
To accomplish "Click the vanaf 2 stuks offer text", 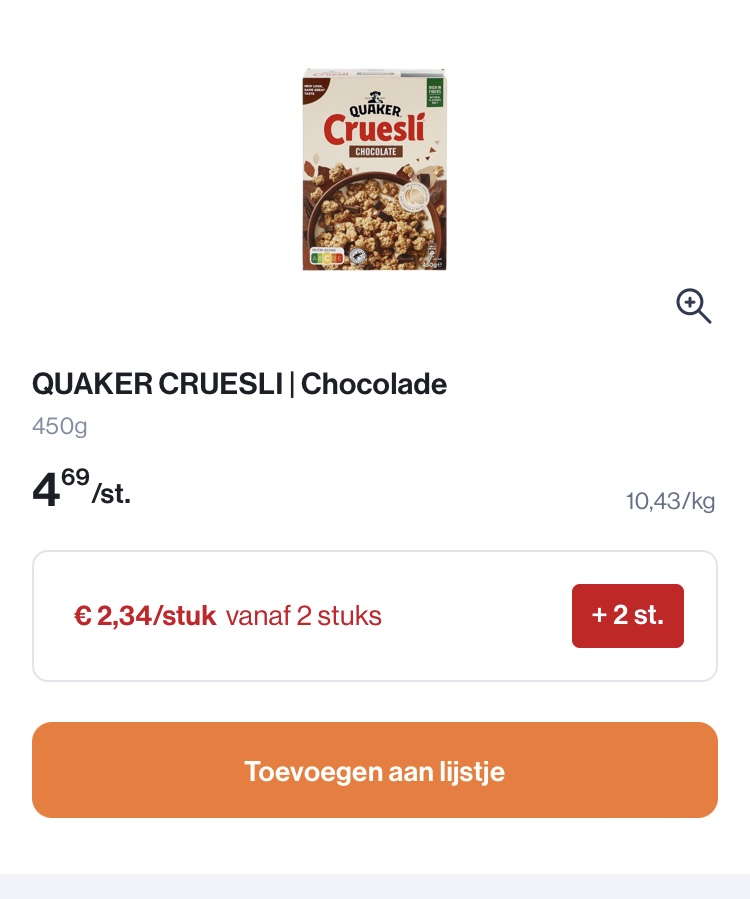I will point(303,616).
